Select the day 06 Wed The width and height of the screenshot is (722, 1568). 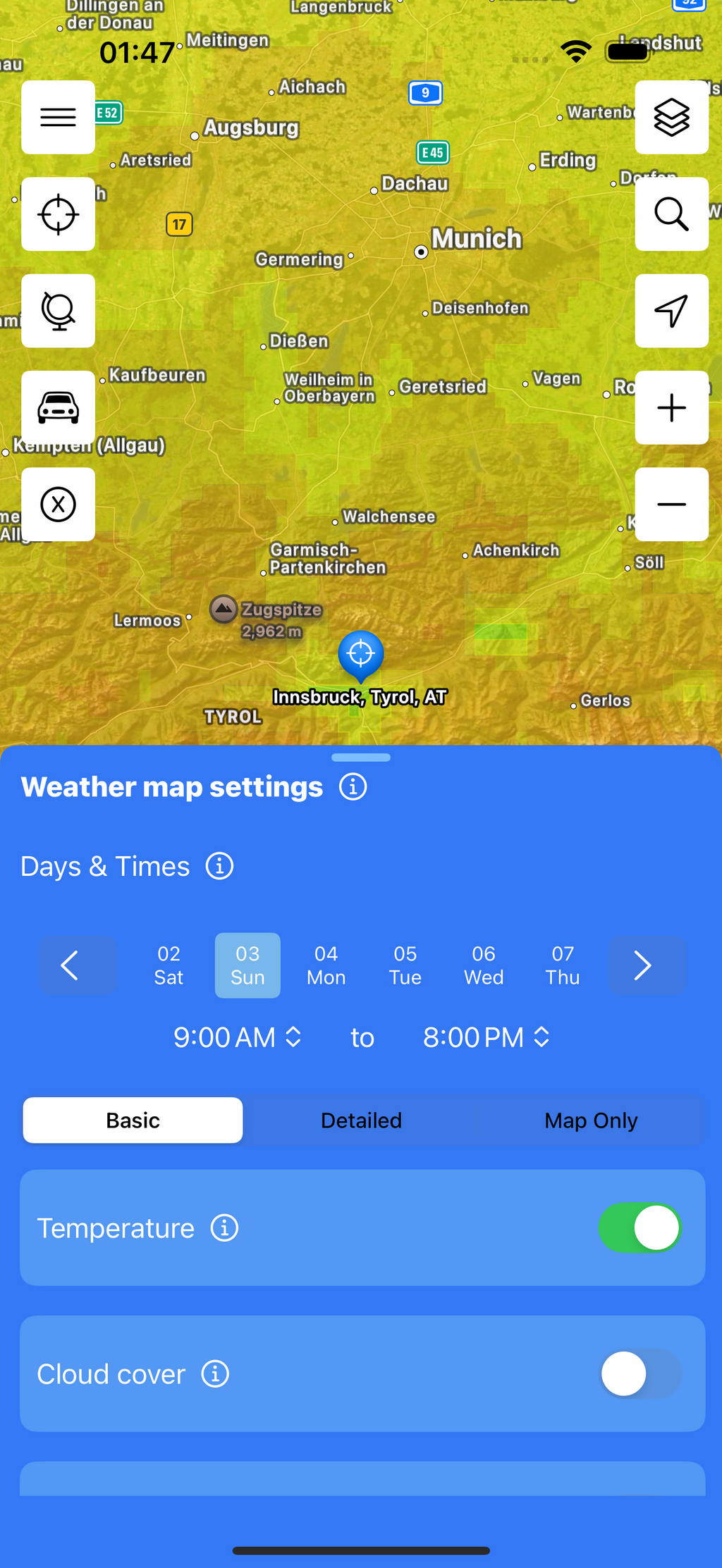pyautogui.click(x=484, y=965)
